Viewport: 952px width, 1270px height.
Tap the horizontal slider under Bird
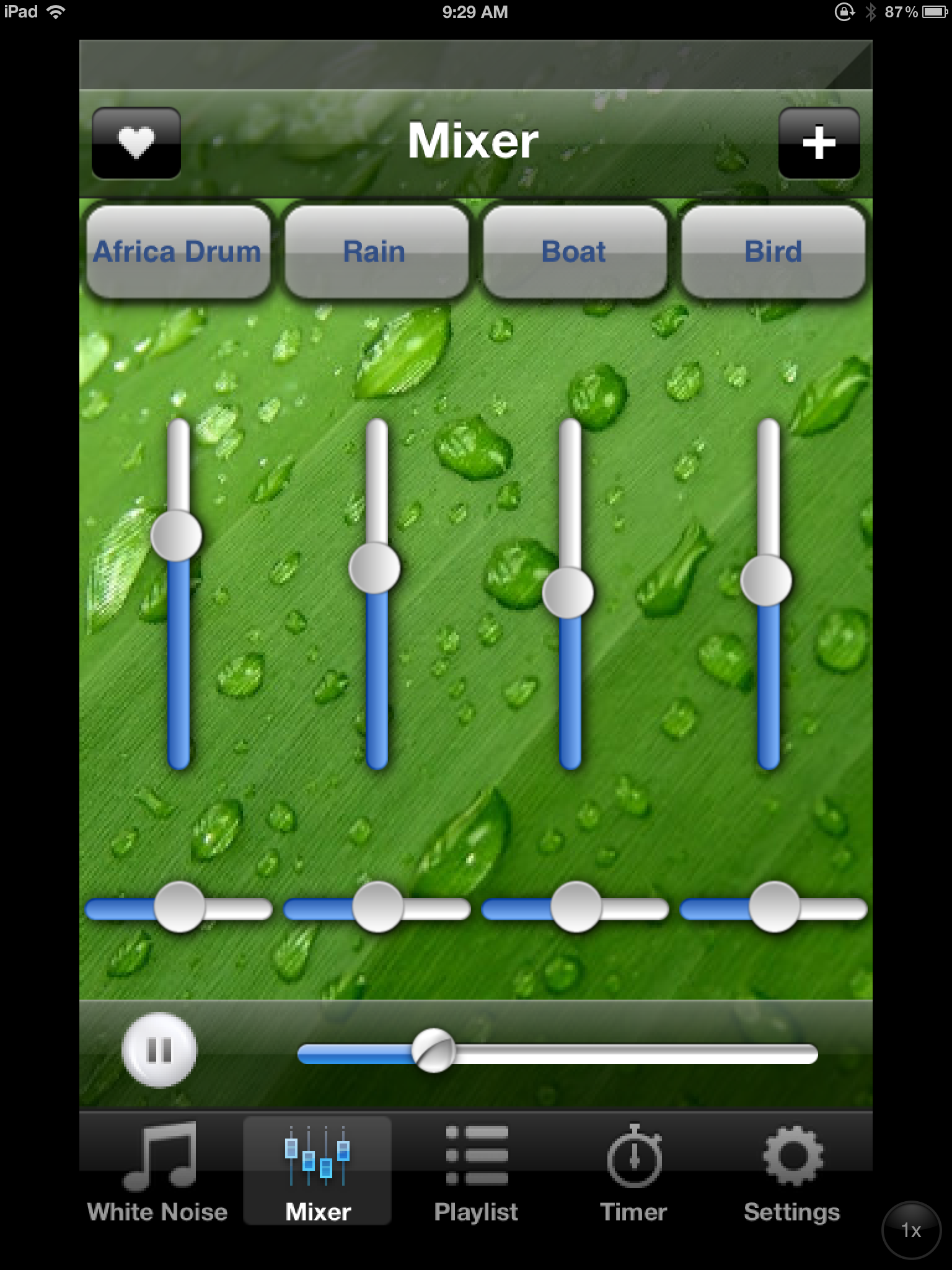click(774, 907)
